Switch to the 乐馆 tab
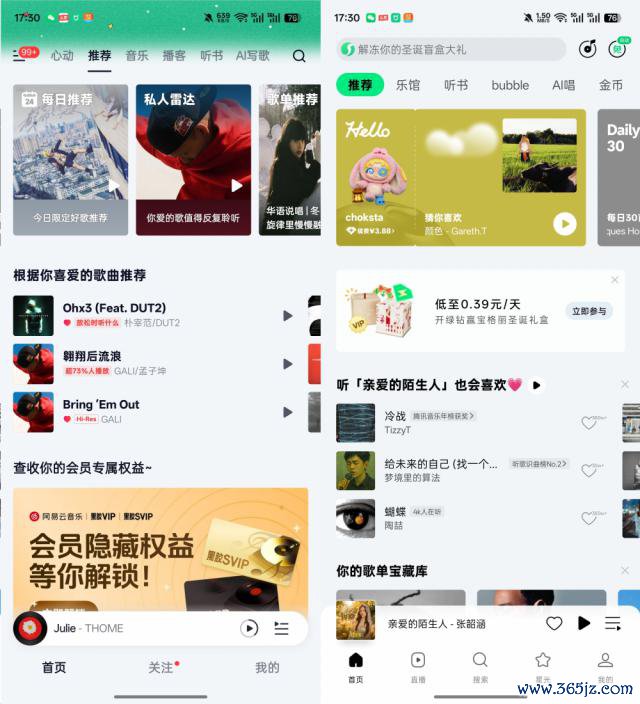Image resolution: width=640 pixels, height=704 pixels. pyautogui.click(x=408, y=85)
